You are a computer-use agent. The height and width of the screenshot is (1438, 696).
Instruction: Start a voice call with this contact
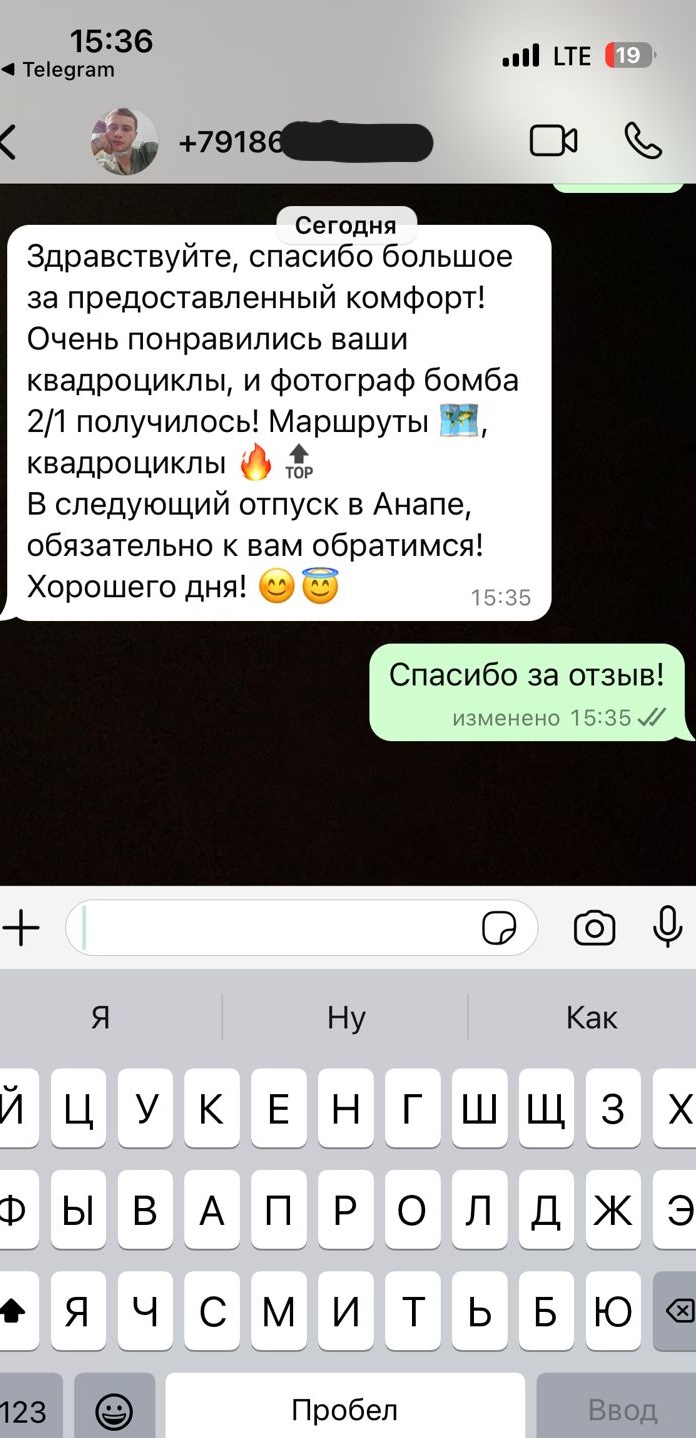[x=642, y=141]
